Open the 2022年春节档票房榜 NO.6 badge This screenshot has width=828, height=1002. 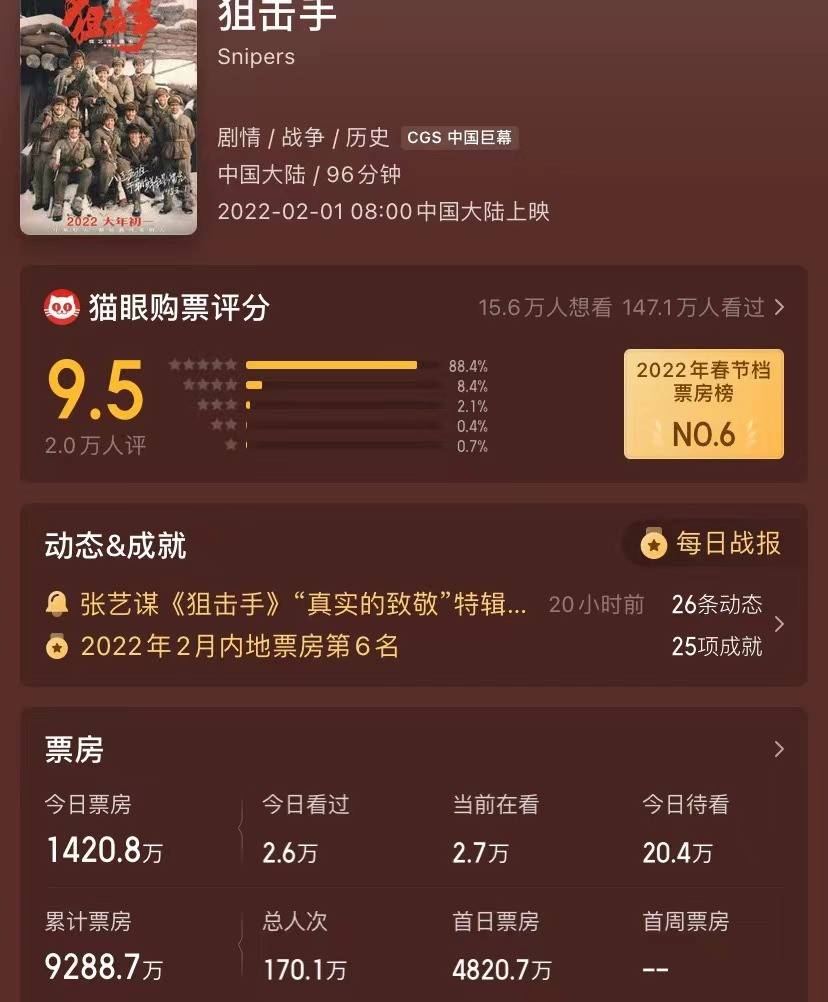point(703,404)
